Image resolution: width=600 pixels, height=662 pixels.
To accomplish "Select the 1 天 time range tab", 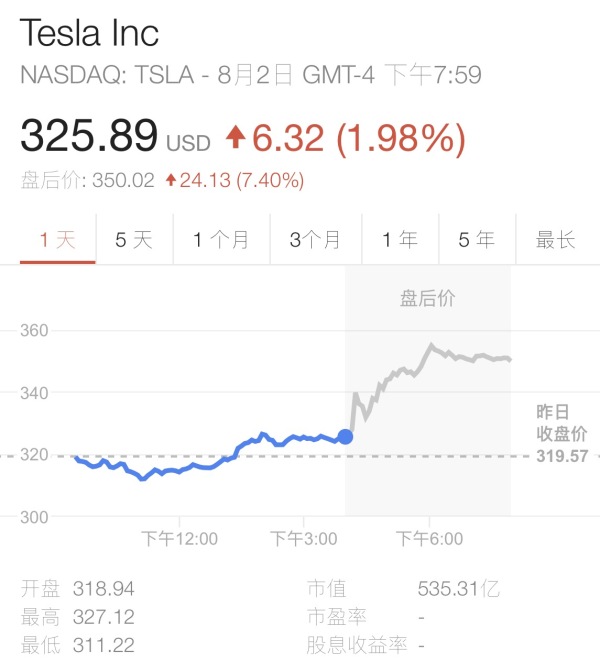I will point(57,240).
